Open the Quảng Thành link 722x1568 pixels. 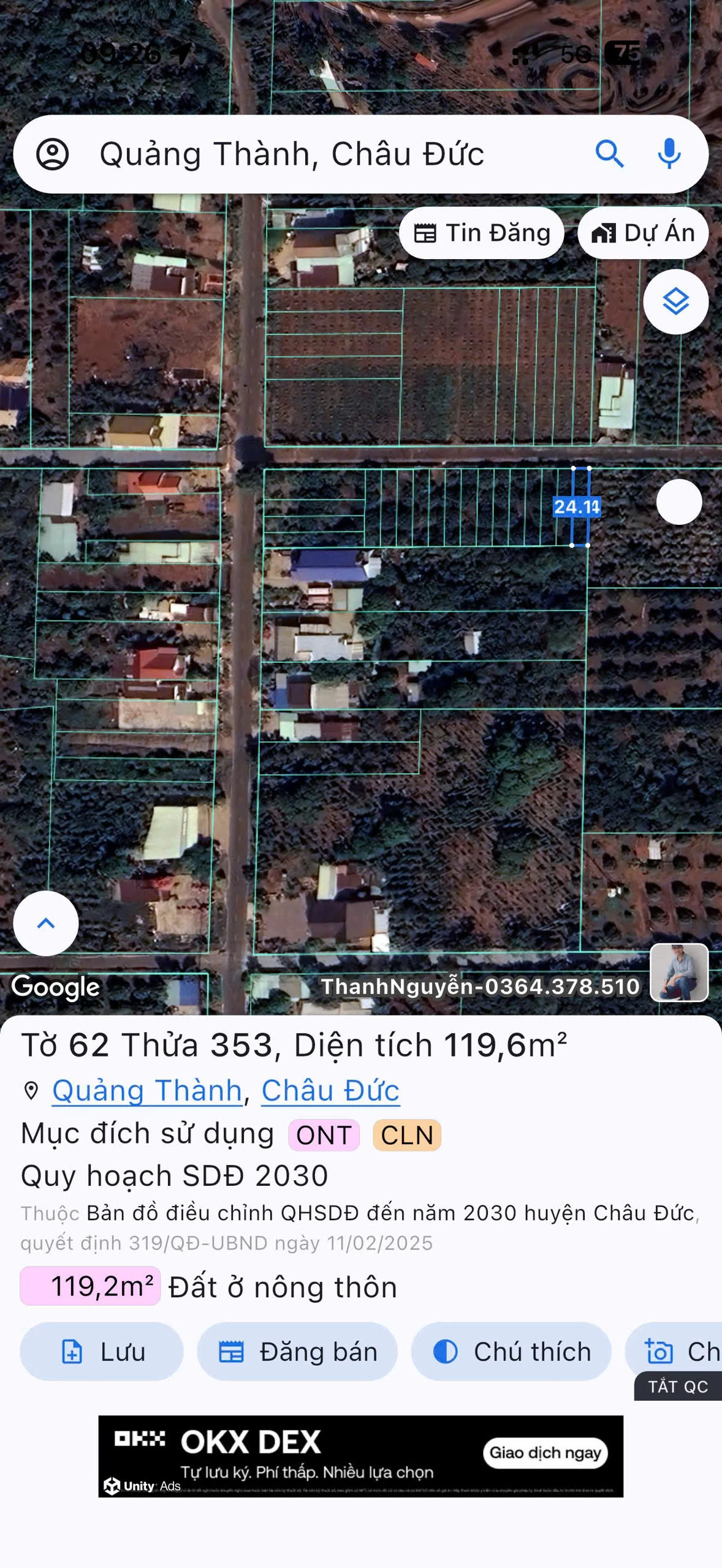[147, 1091]
